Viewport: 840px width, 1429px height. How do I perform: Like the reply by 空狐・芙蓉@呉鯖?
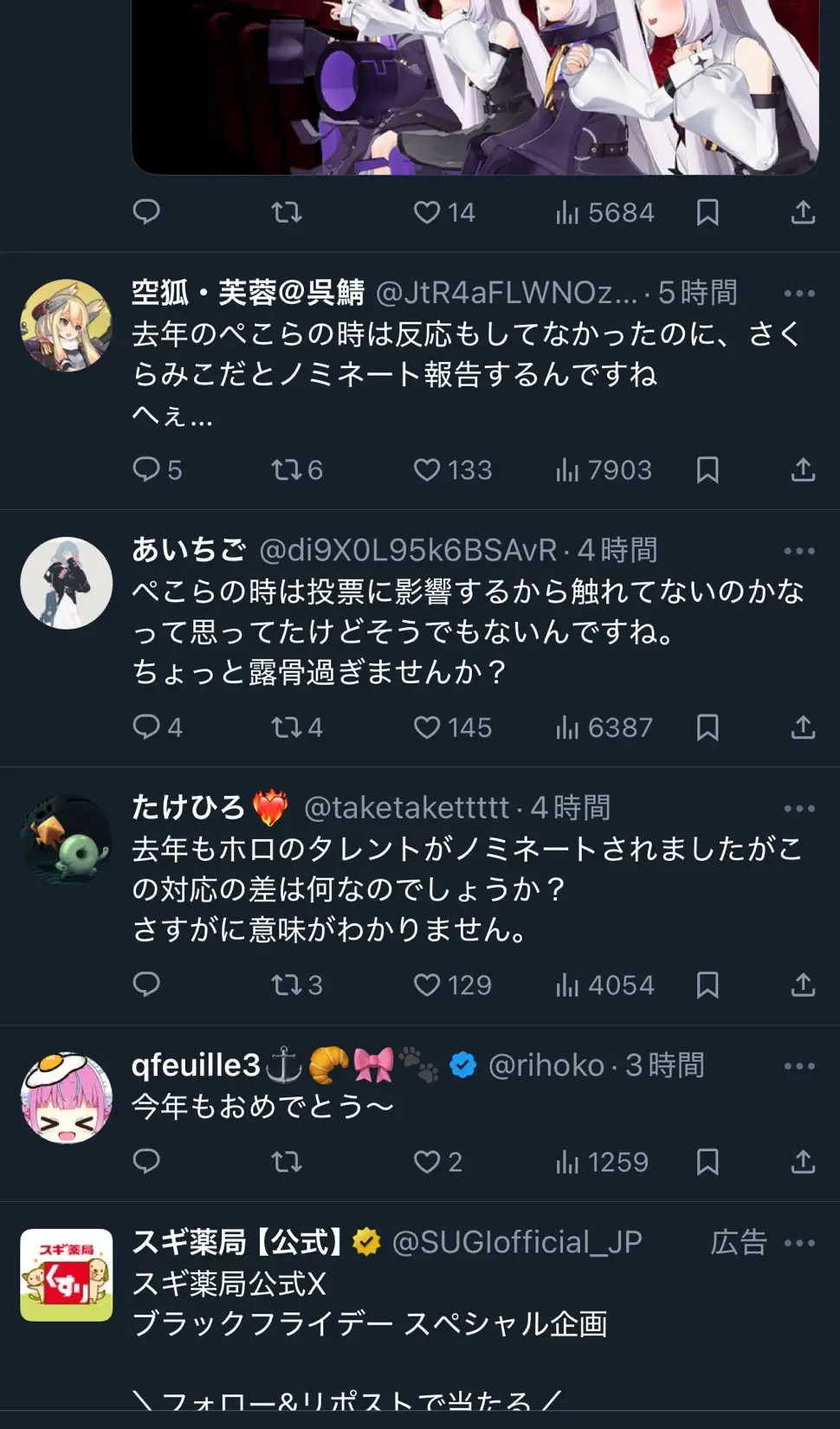click(x=427, y=470)
